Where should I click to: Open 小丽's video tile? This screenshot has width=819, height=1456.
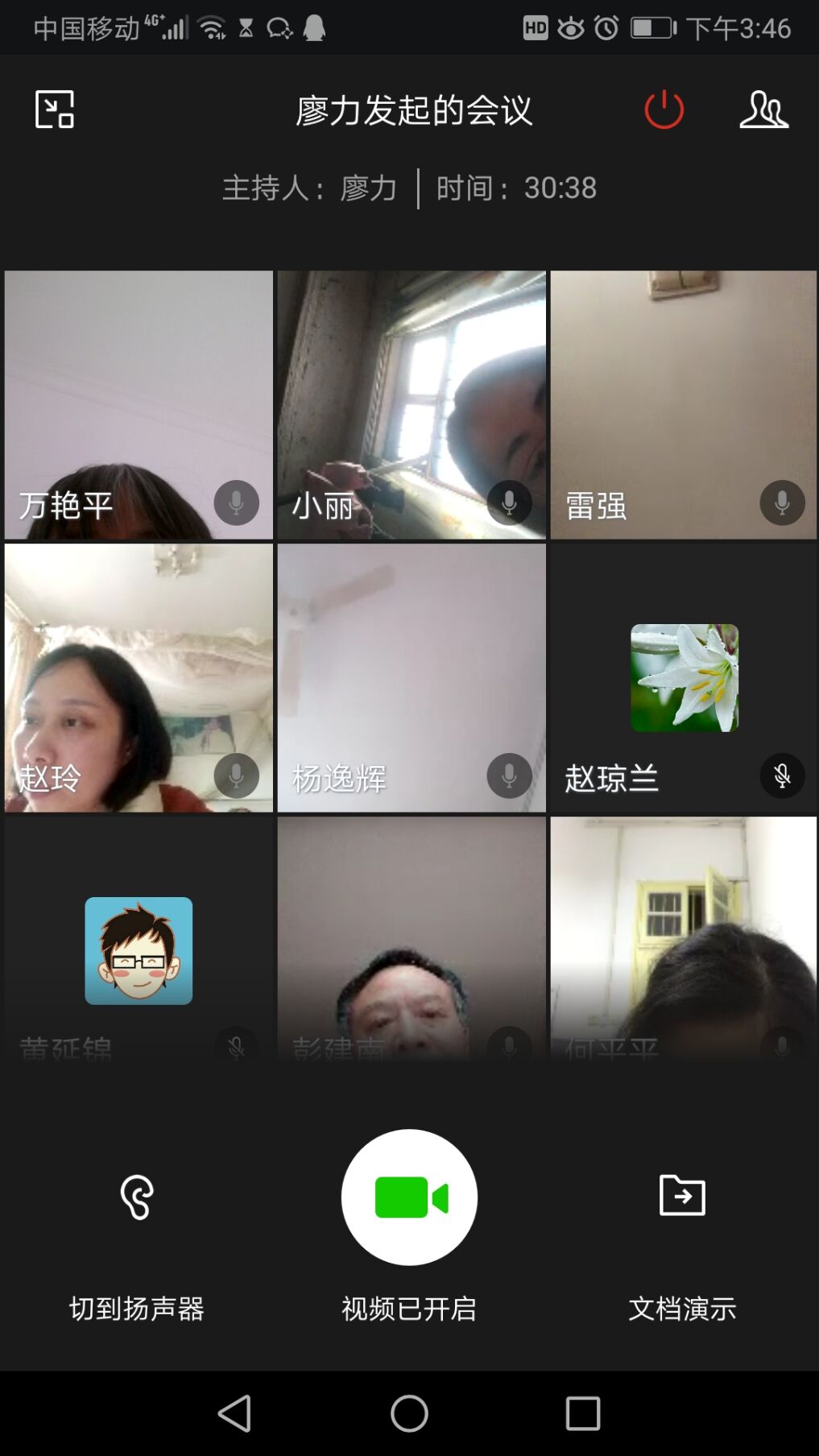tap(411, 387)
